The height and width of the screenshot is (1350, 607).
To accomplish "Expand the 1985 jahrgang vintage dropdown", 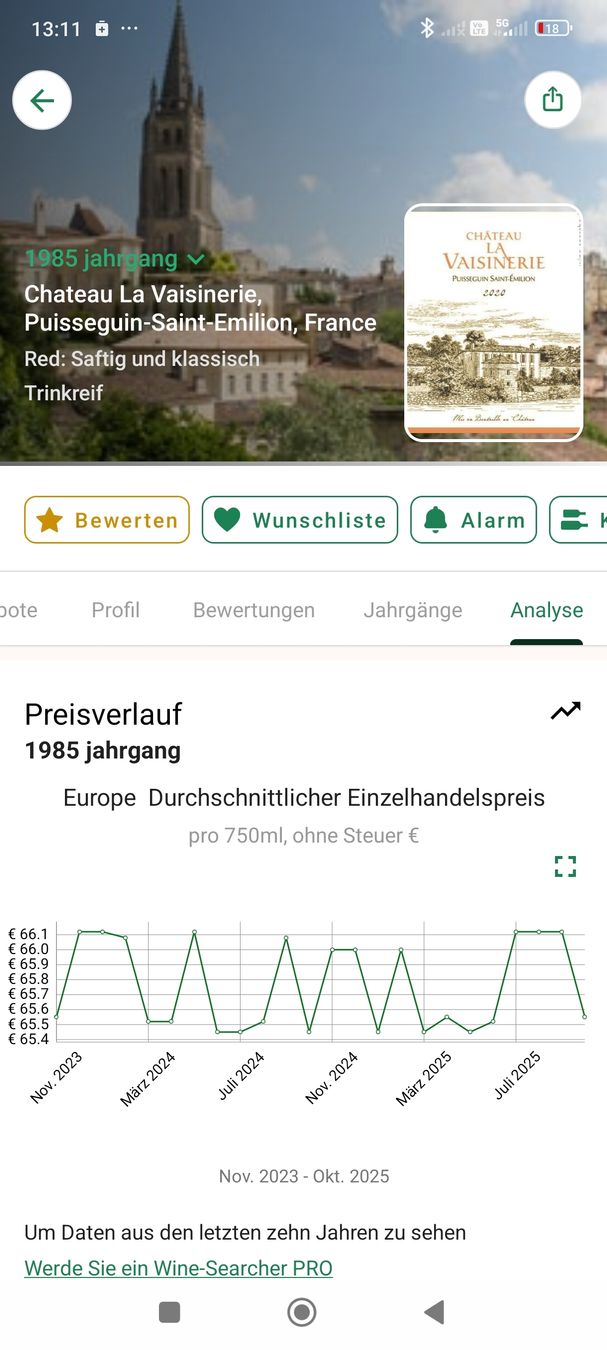I will tap(115, 259).
